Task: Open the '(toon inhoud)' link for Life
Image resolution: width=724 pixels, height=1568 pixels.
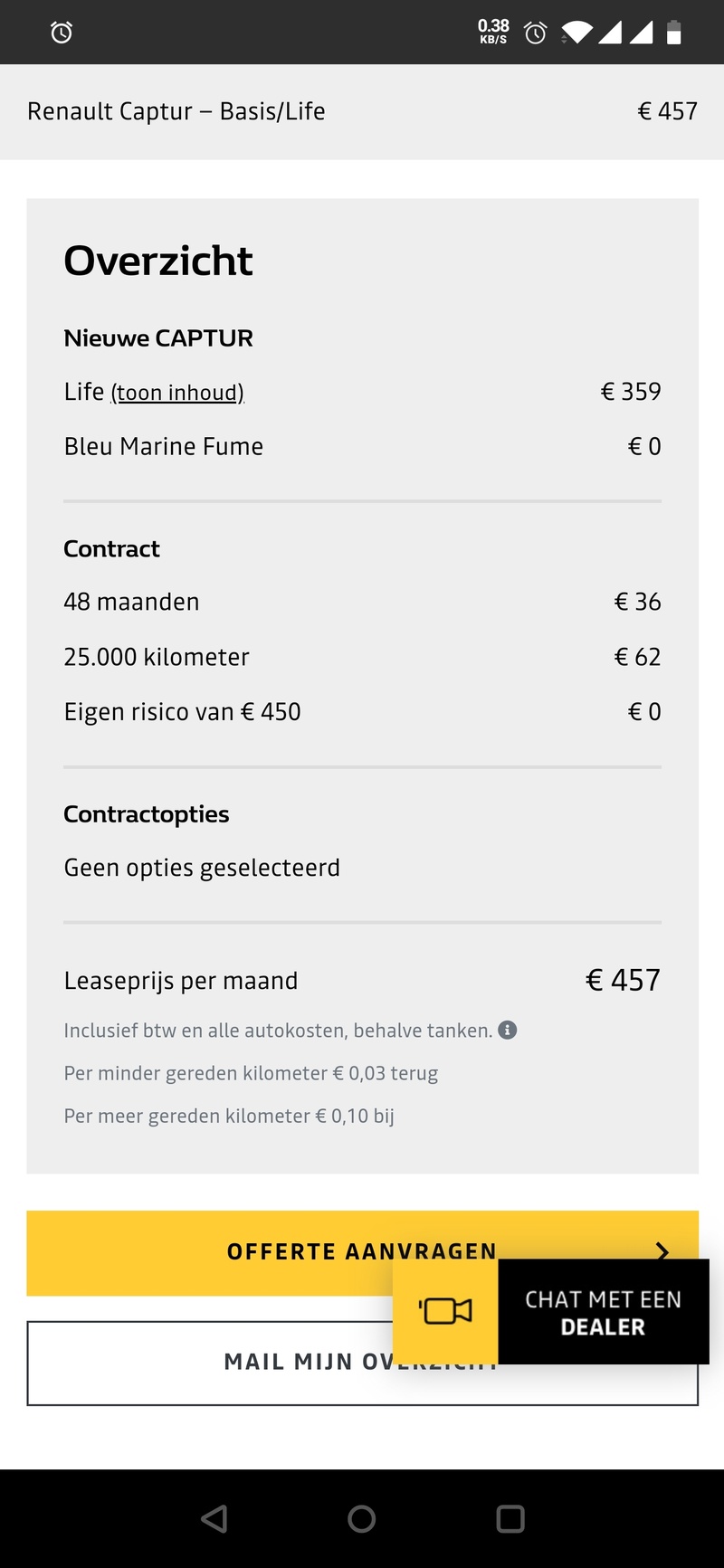Action: [x=176, y=393]
